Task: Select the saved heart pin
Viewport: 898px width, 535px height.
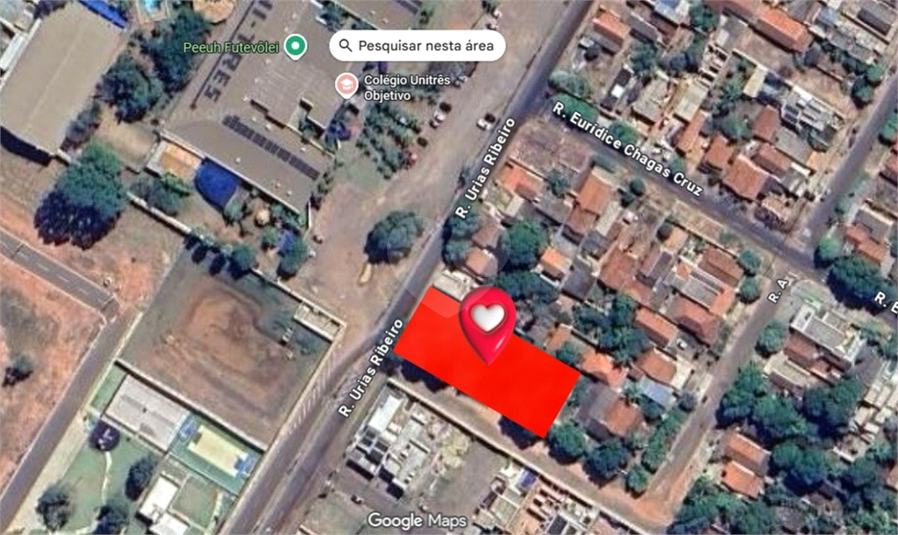Action: (x=488, y=322)
